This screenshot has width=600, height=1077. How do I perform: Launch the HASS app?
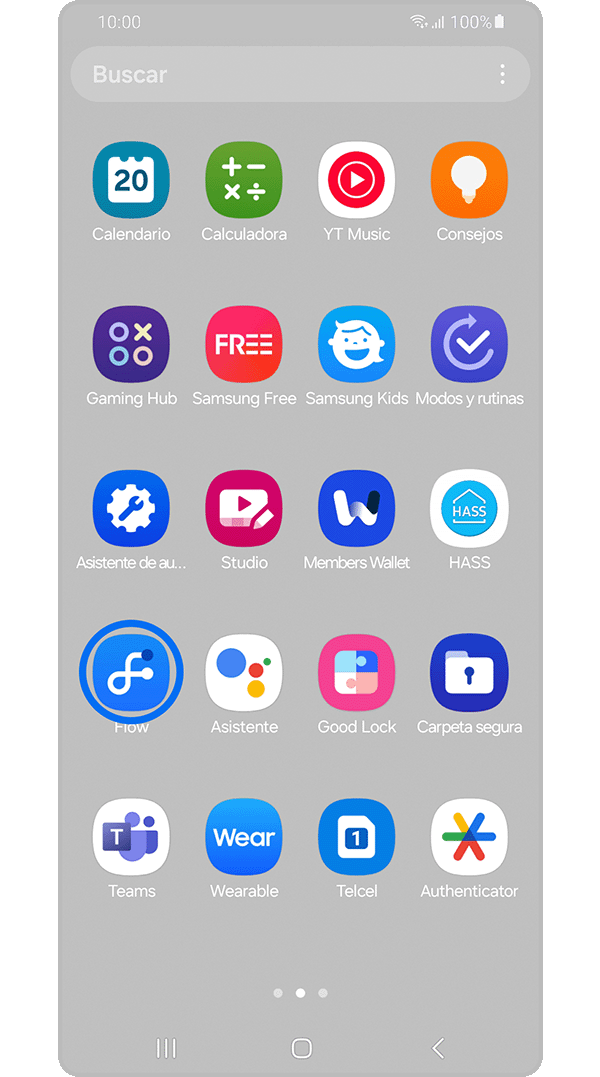pyautogui.click(x=469, y=509)
